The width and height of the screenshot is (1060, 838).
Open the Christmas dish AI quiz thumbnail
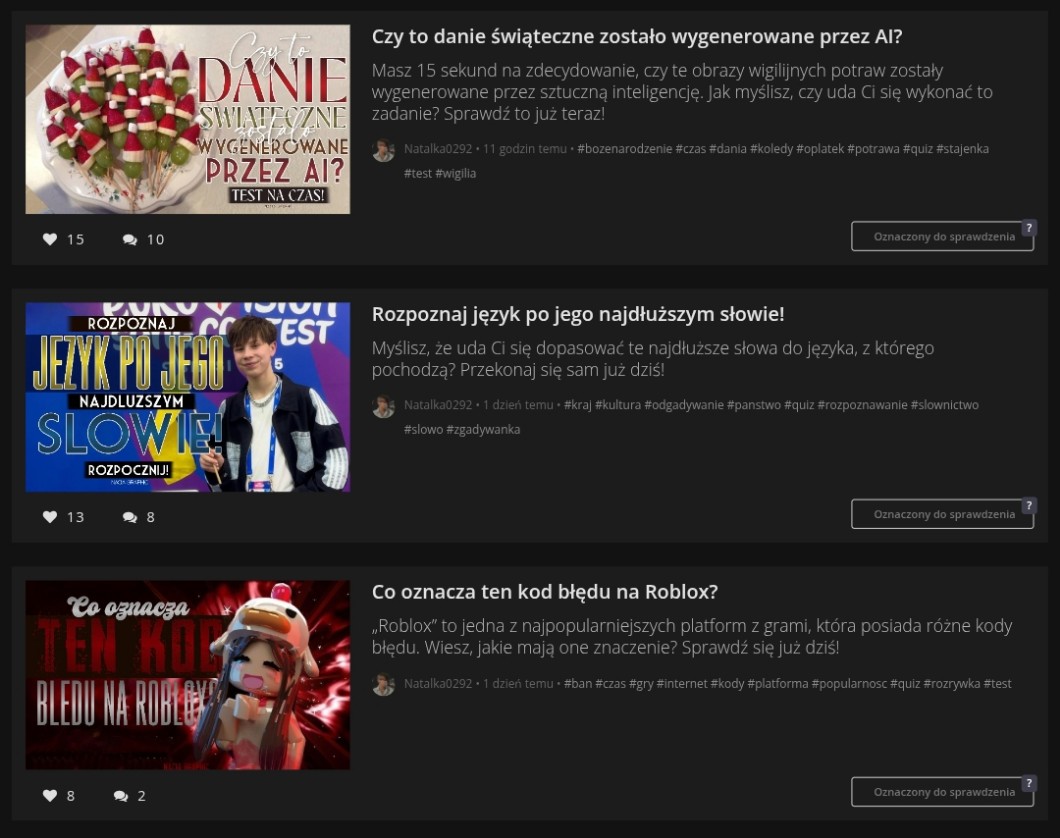(x=187, y=120)
